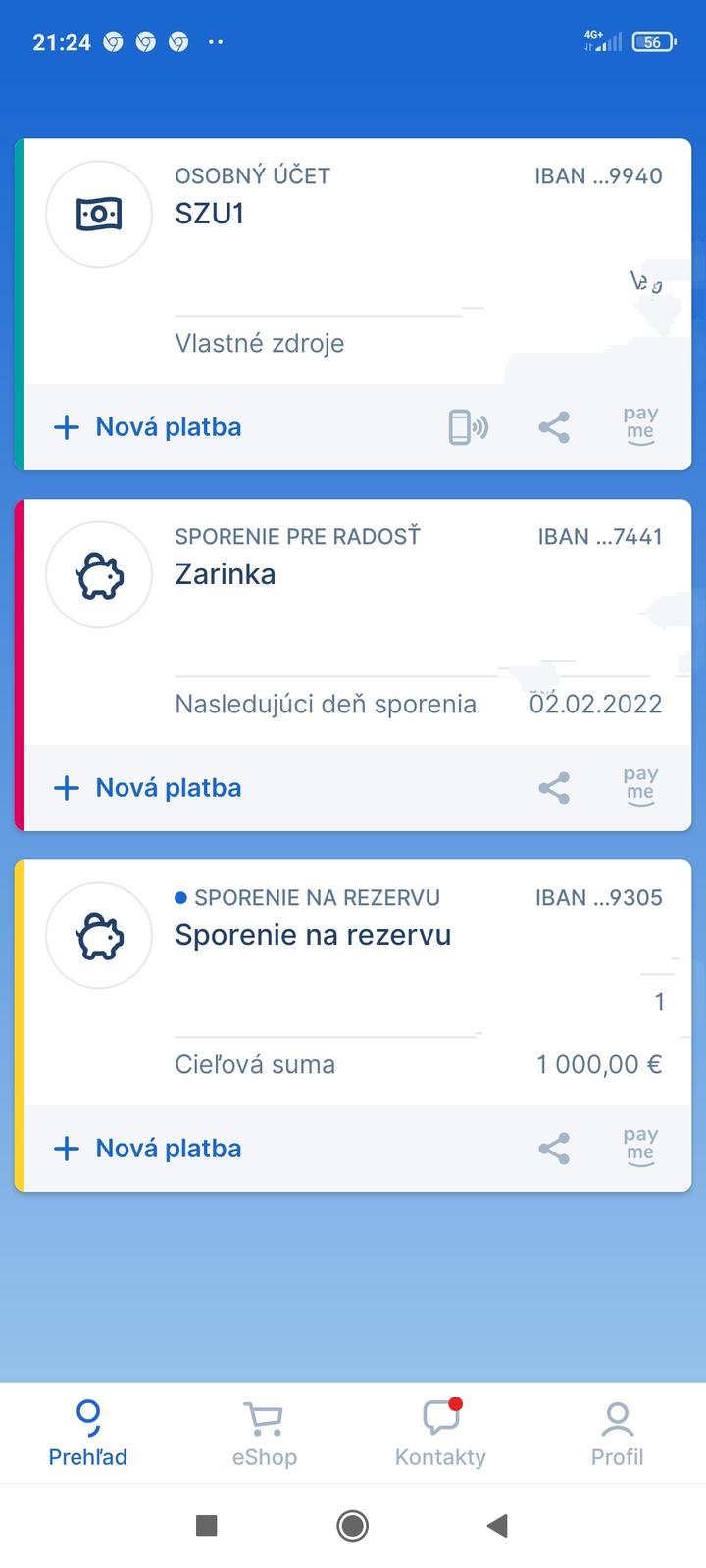The image size is (706, 1568).
Task: Open the Zarinka savings account card
Action: [x=353, y=622]
